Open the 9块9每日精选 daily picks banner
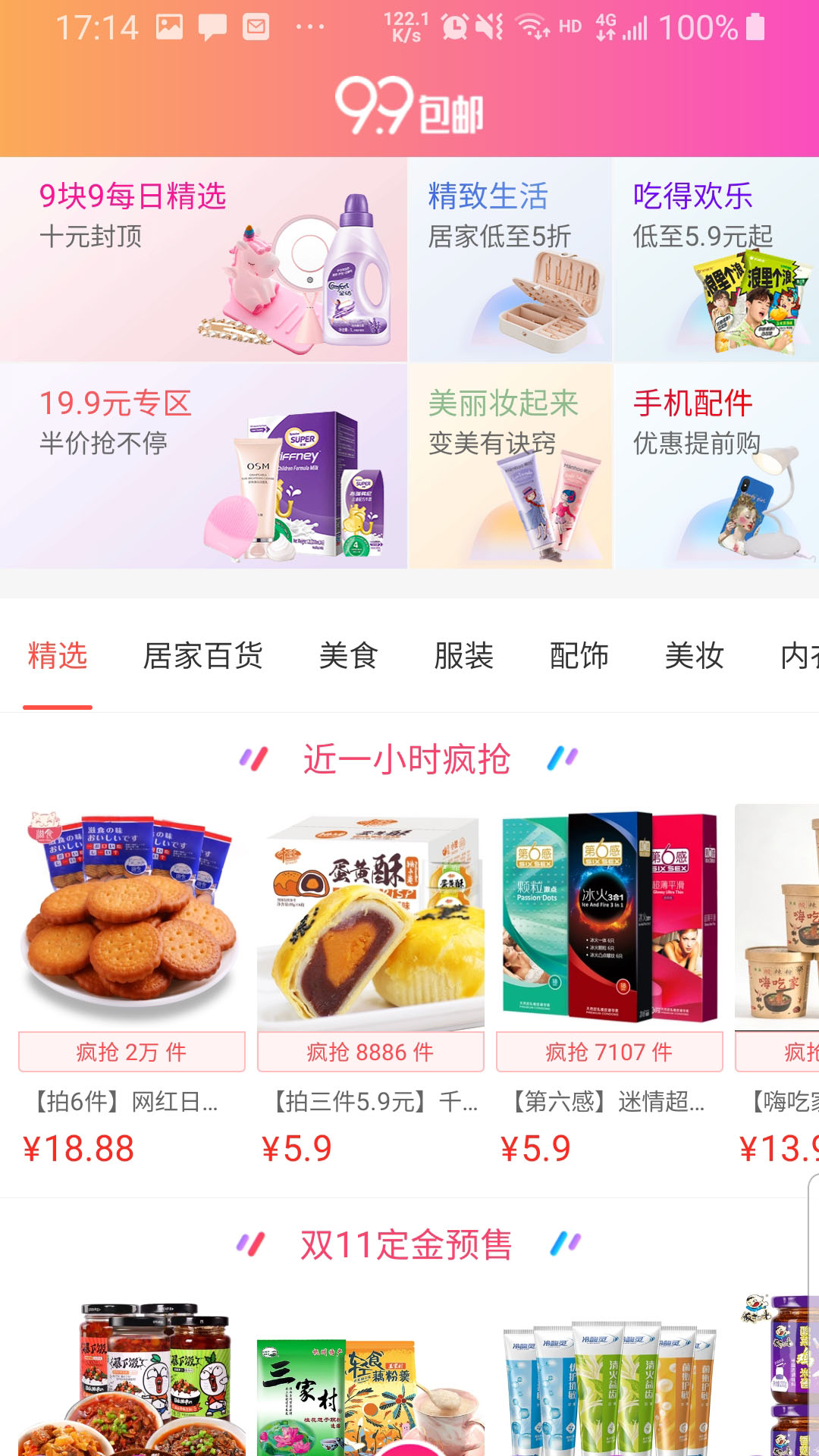819x1456 pixels. pos(205,258)
